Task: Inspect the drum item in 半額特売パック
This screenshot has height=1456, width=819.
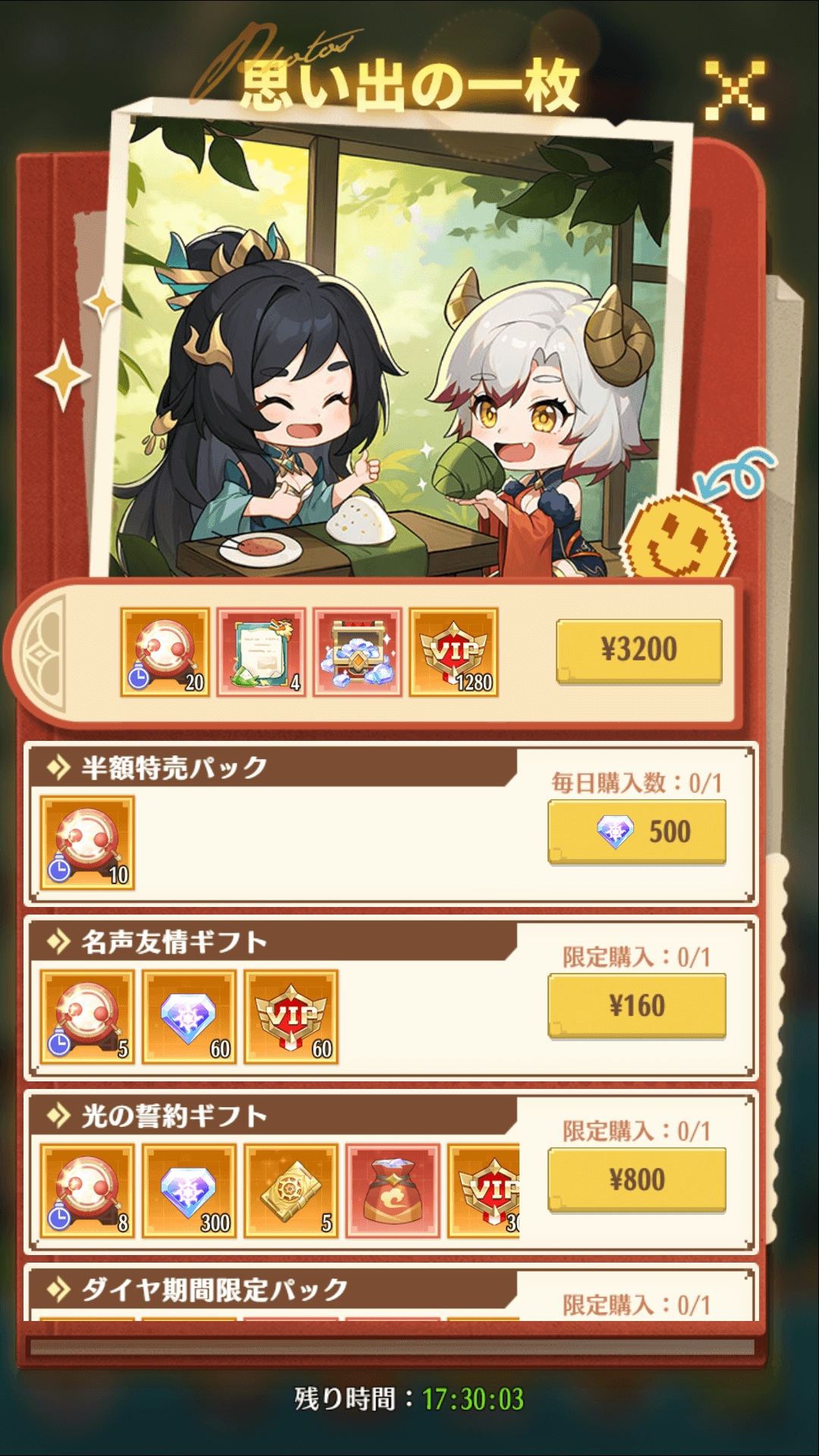Action: coord(87,843)
